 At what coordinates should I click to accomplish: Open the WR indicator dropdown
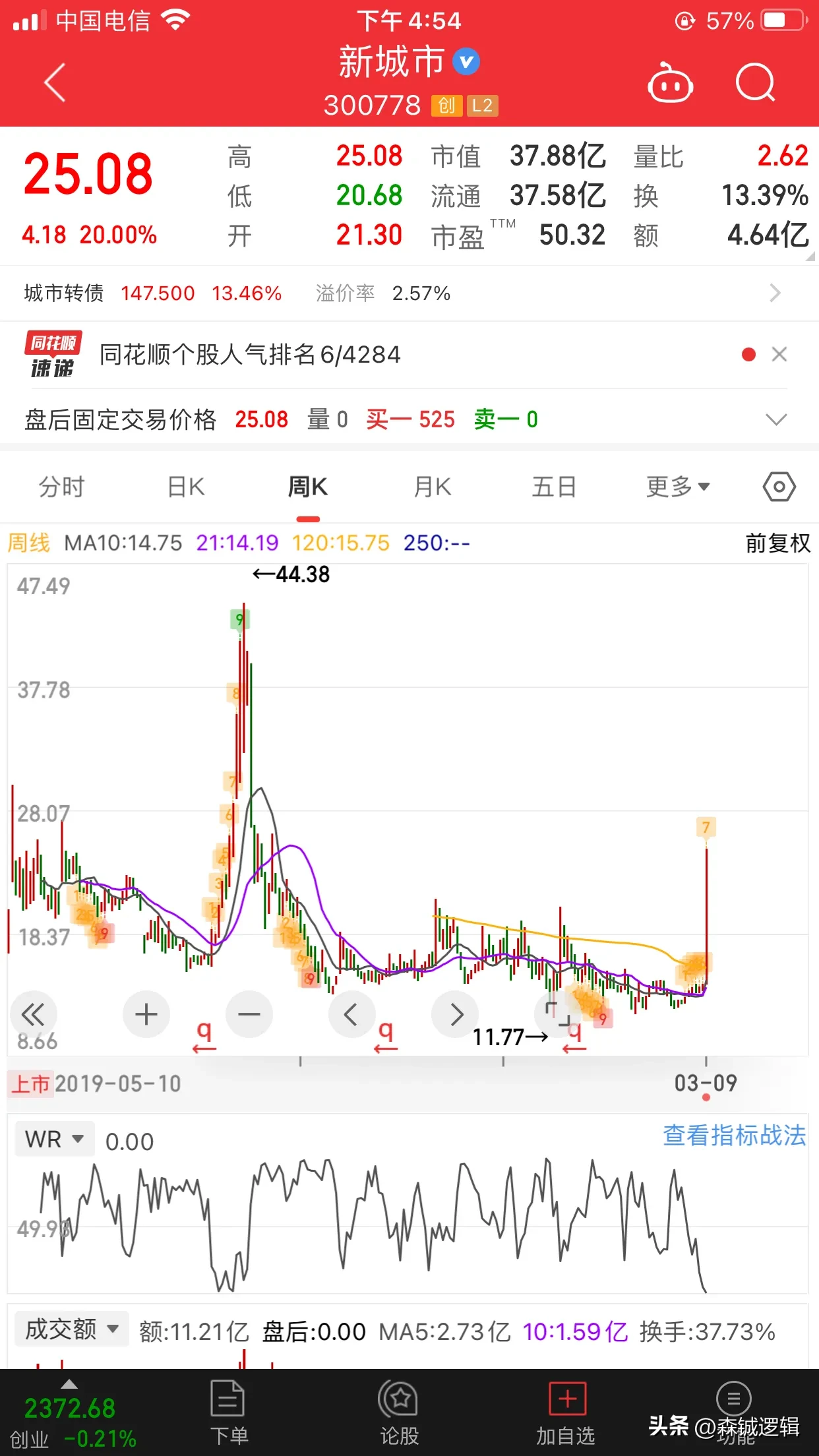[x=54, y=1139]
